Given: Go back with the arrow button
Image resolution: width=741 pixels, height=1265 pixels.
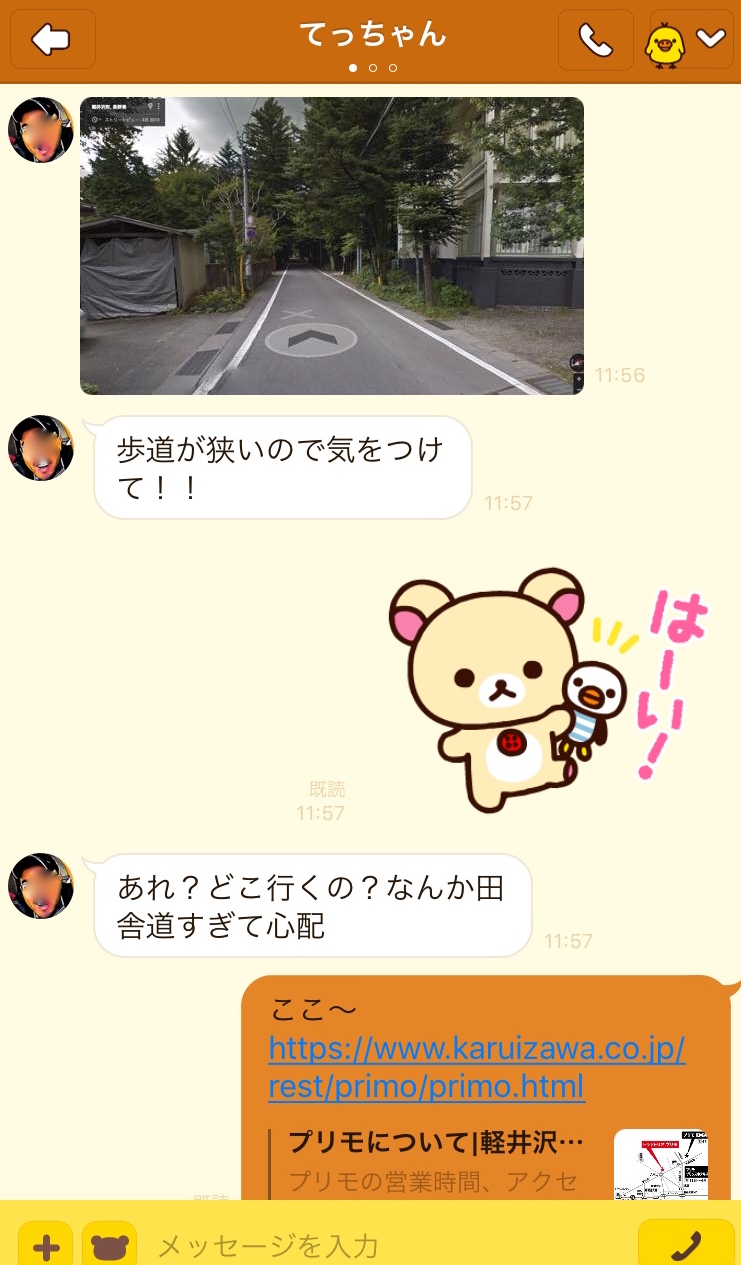Looking at the screenshot, I should (x=52, y=39).
